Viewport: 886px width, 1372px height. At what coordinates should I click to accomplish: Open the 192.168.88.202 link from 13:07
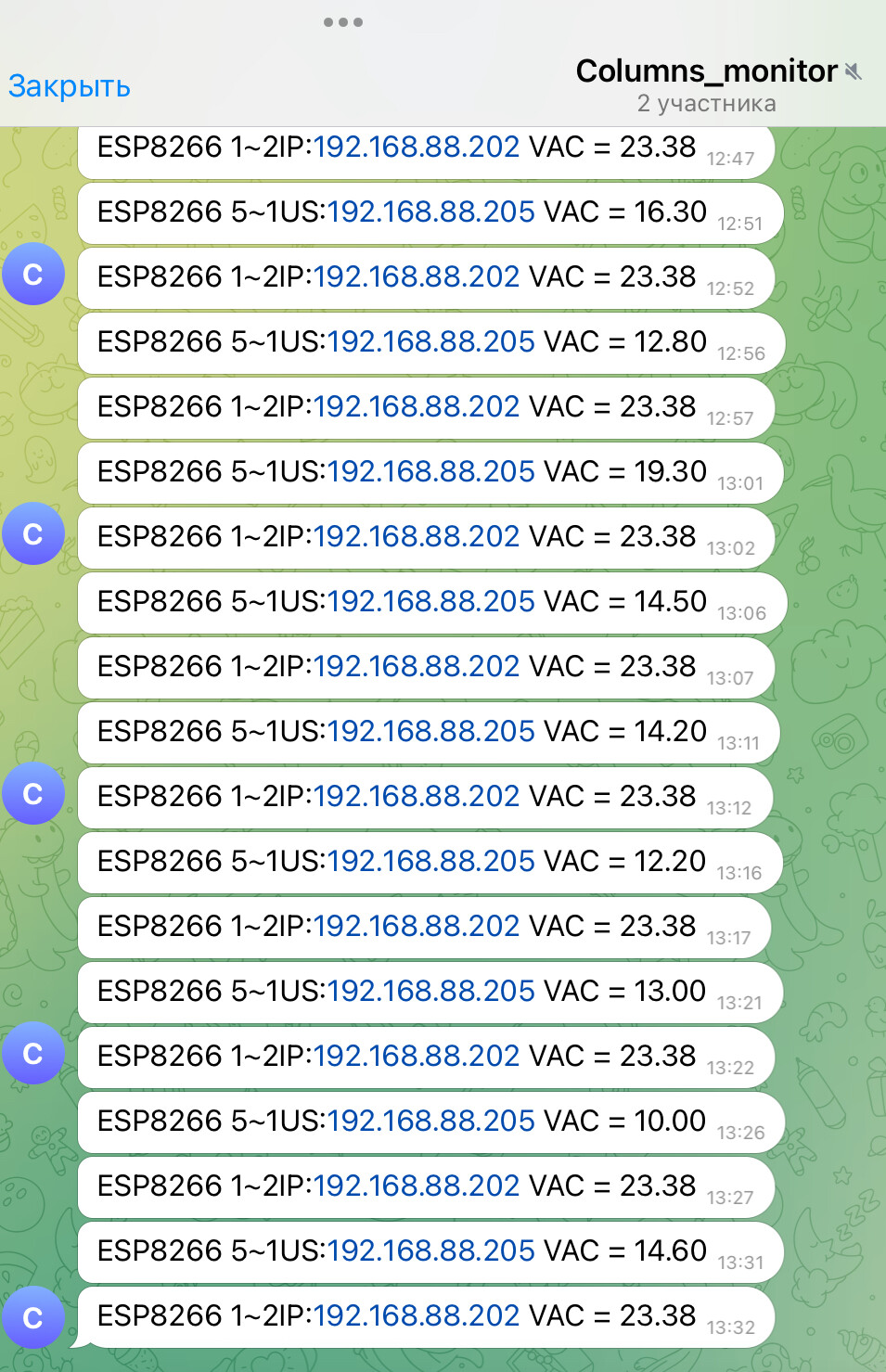417,666
